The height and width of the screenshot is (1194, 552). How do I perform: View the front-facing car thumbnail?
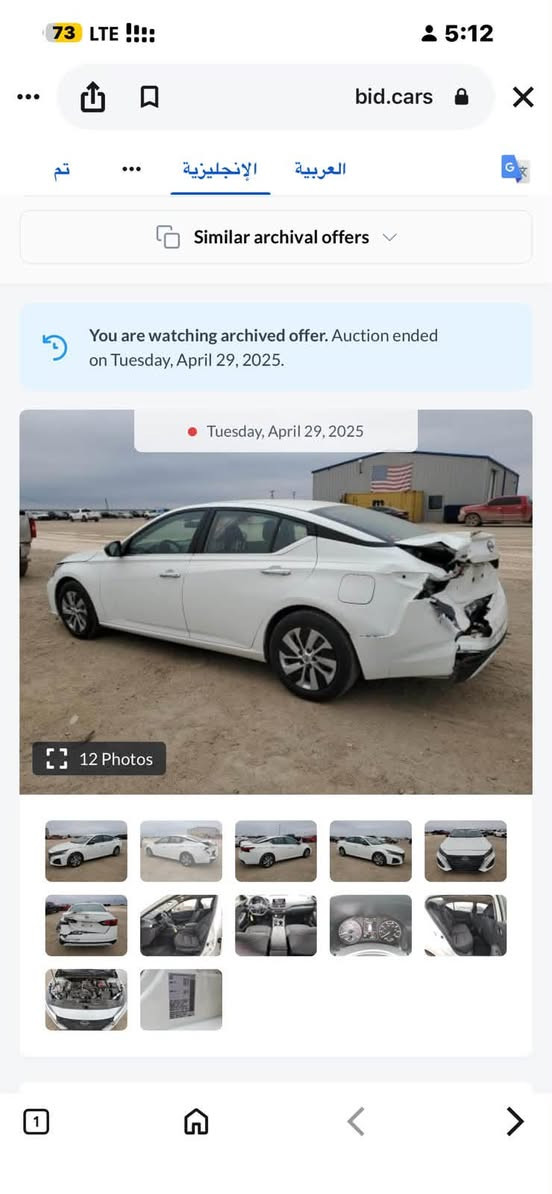coord(465,851)
